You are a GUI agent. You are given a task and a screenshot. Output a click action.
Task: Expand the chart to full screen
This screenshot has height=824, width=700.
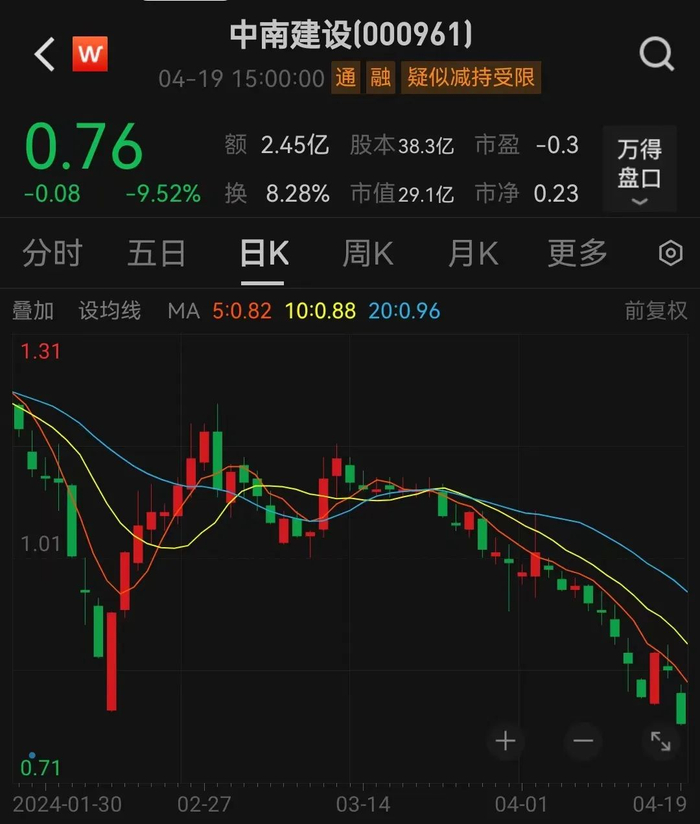click(661, 741)
